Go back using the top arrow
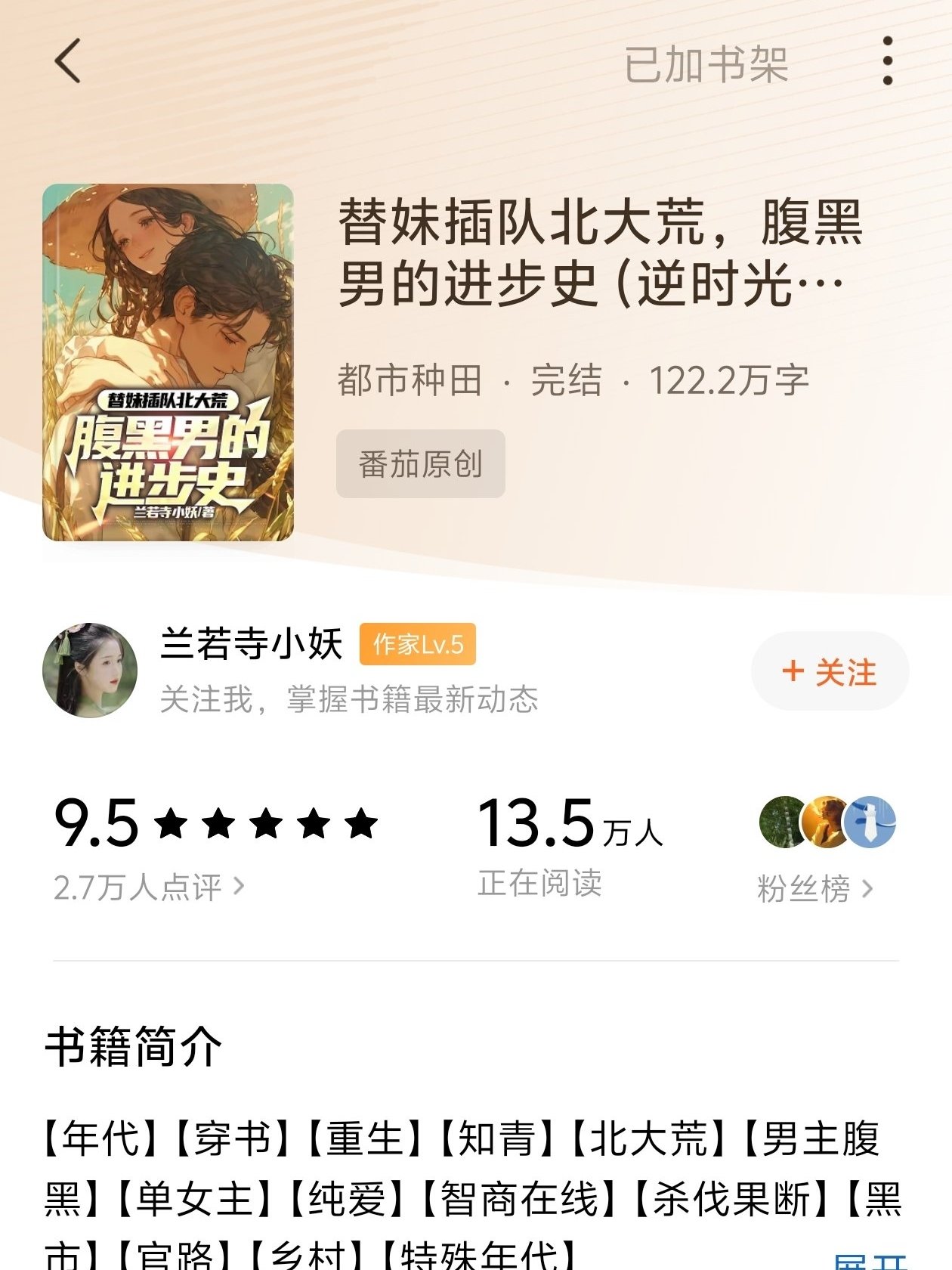The width and height of the screenshot is (952, 1270). (x=68, y=61)
